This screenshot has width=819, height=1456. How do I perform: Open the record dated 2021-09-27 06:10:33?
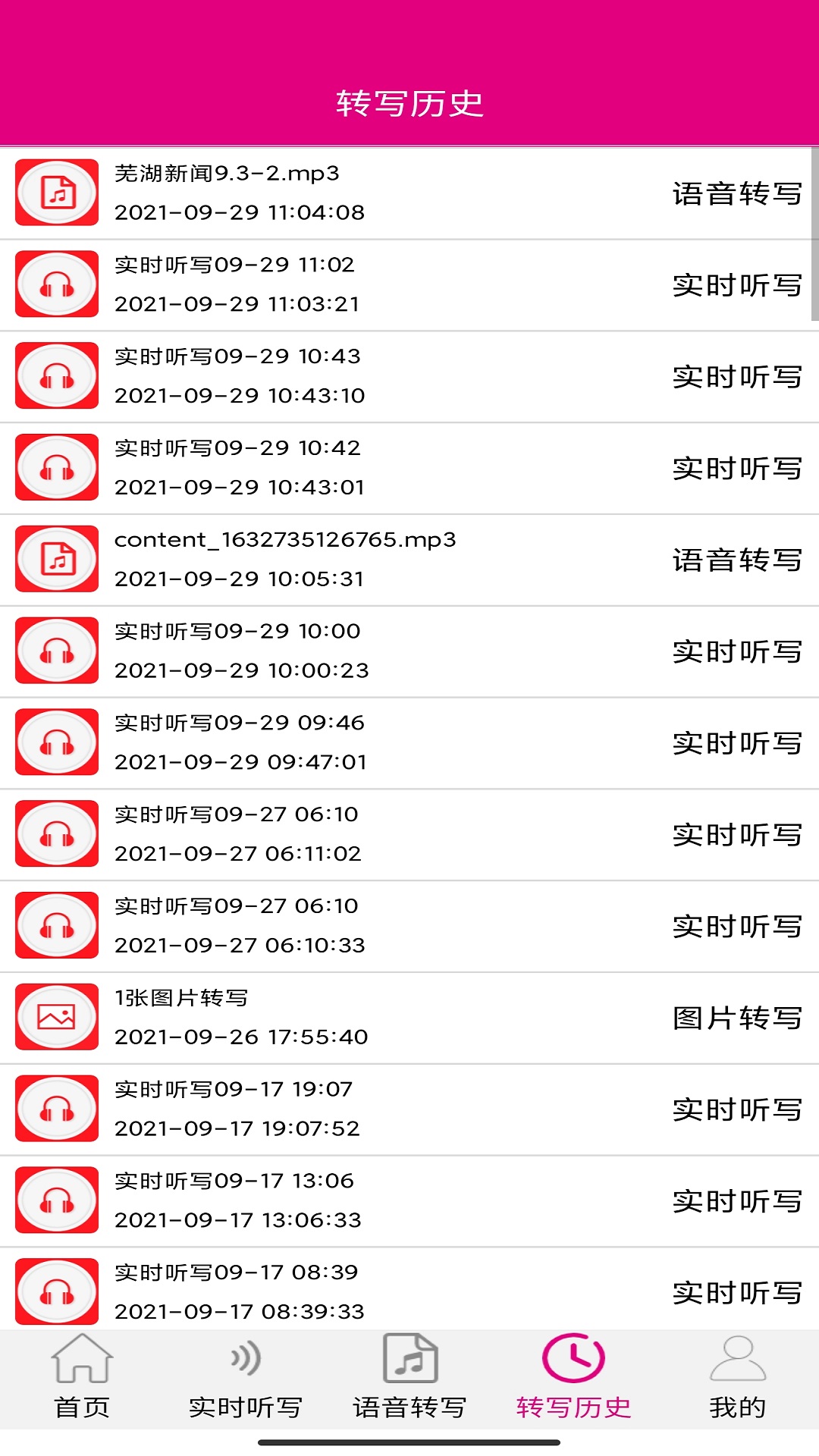(409, 927)
